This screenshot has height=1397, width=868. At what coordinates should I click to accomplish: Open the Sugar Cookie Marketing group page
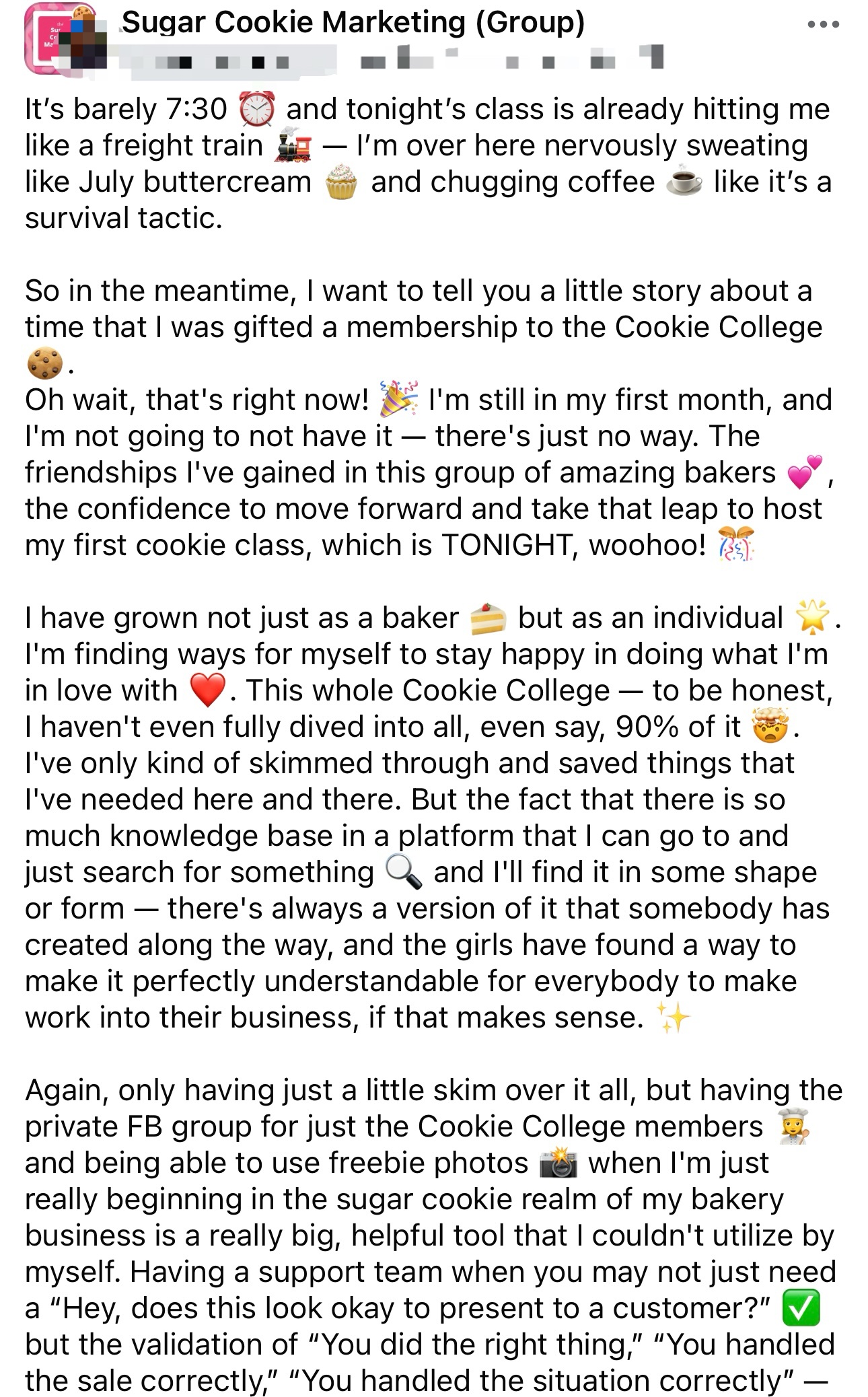pyautogui.click(x=353, y=23)
